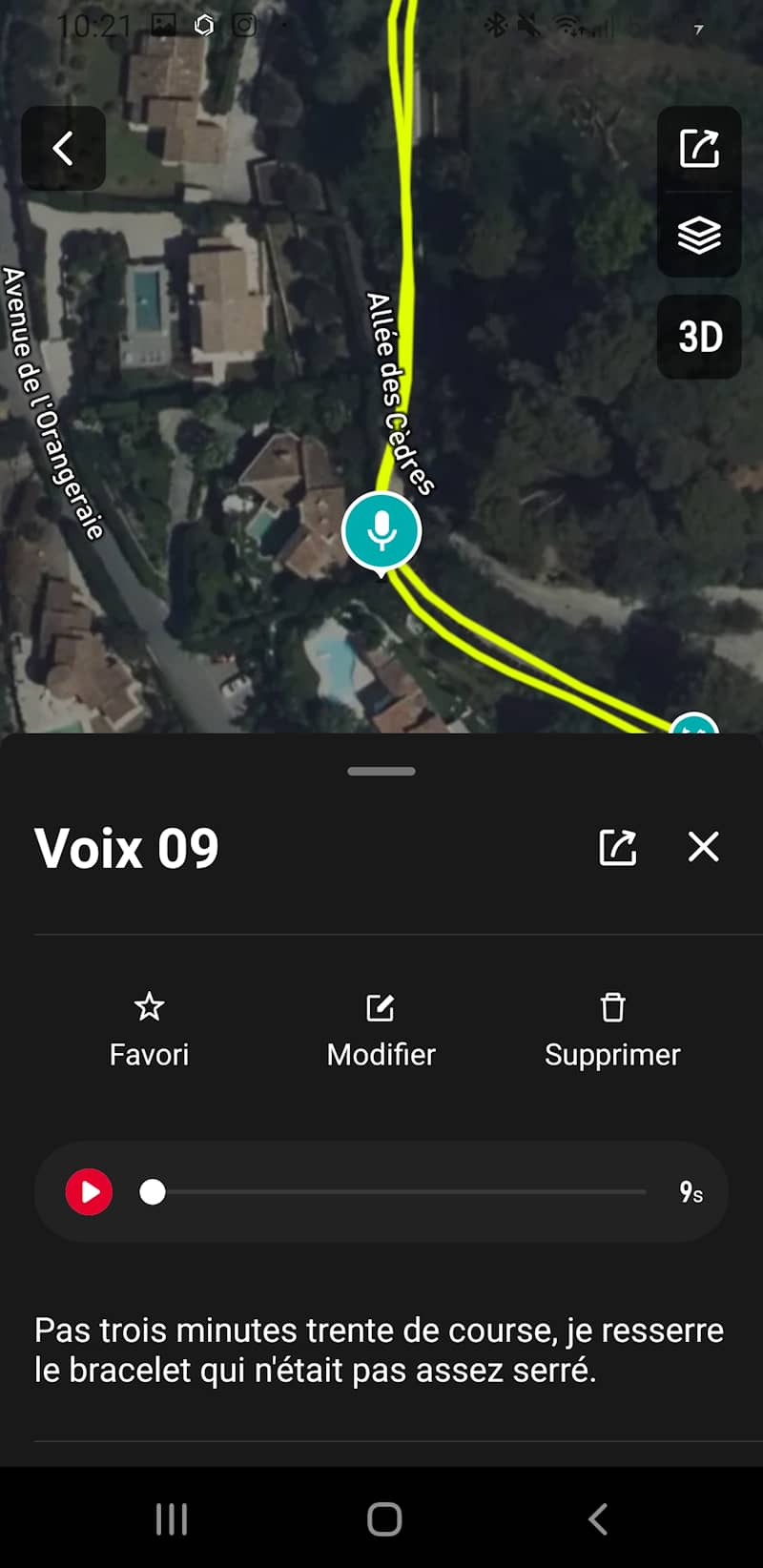Open recent apps from navigation bar
The height and width of the screenshot is (1568, 763).
coord(172,1519)
